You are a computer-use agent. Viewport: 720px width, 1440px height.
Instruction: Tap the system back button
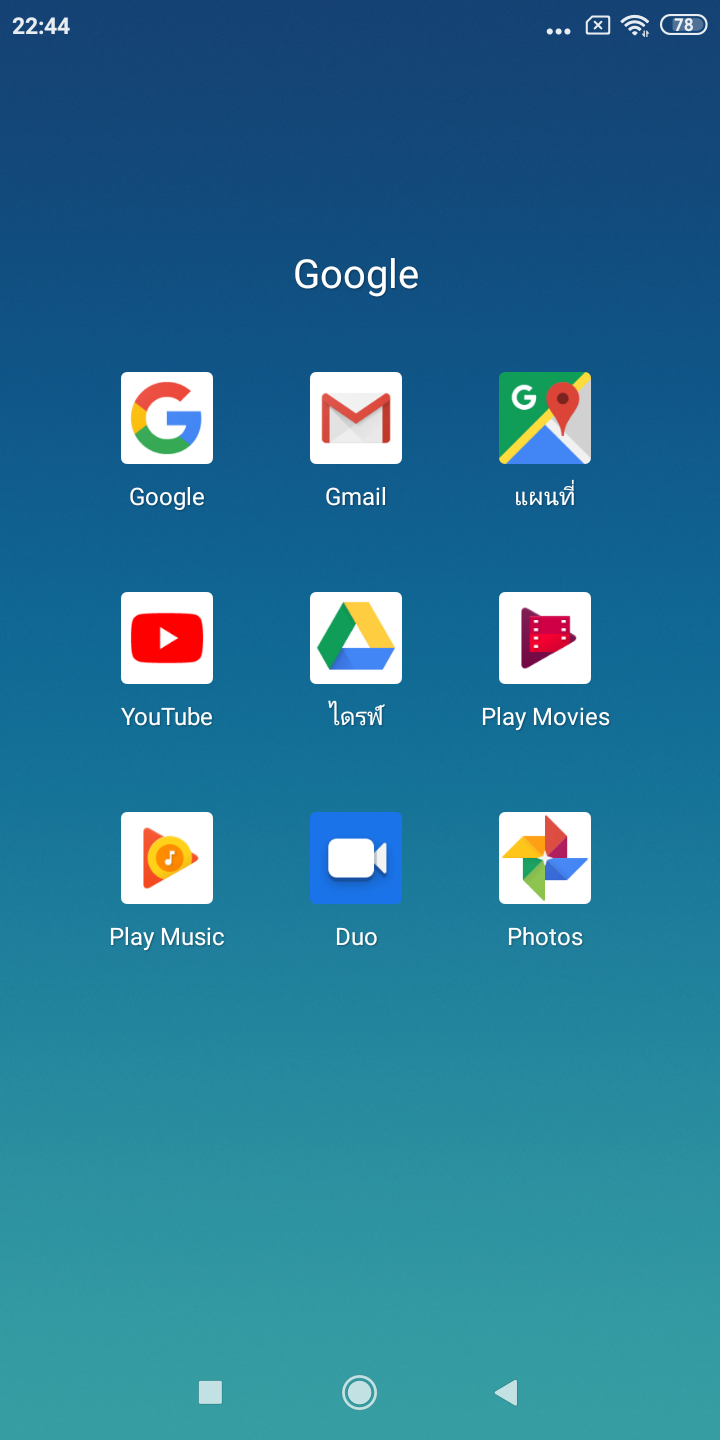click(x=506, y=1392)
